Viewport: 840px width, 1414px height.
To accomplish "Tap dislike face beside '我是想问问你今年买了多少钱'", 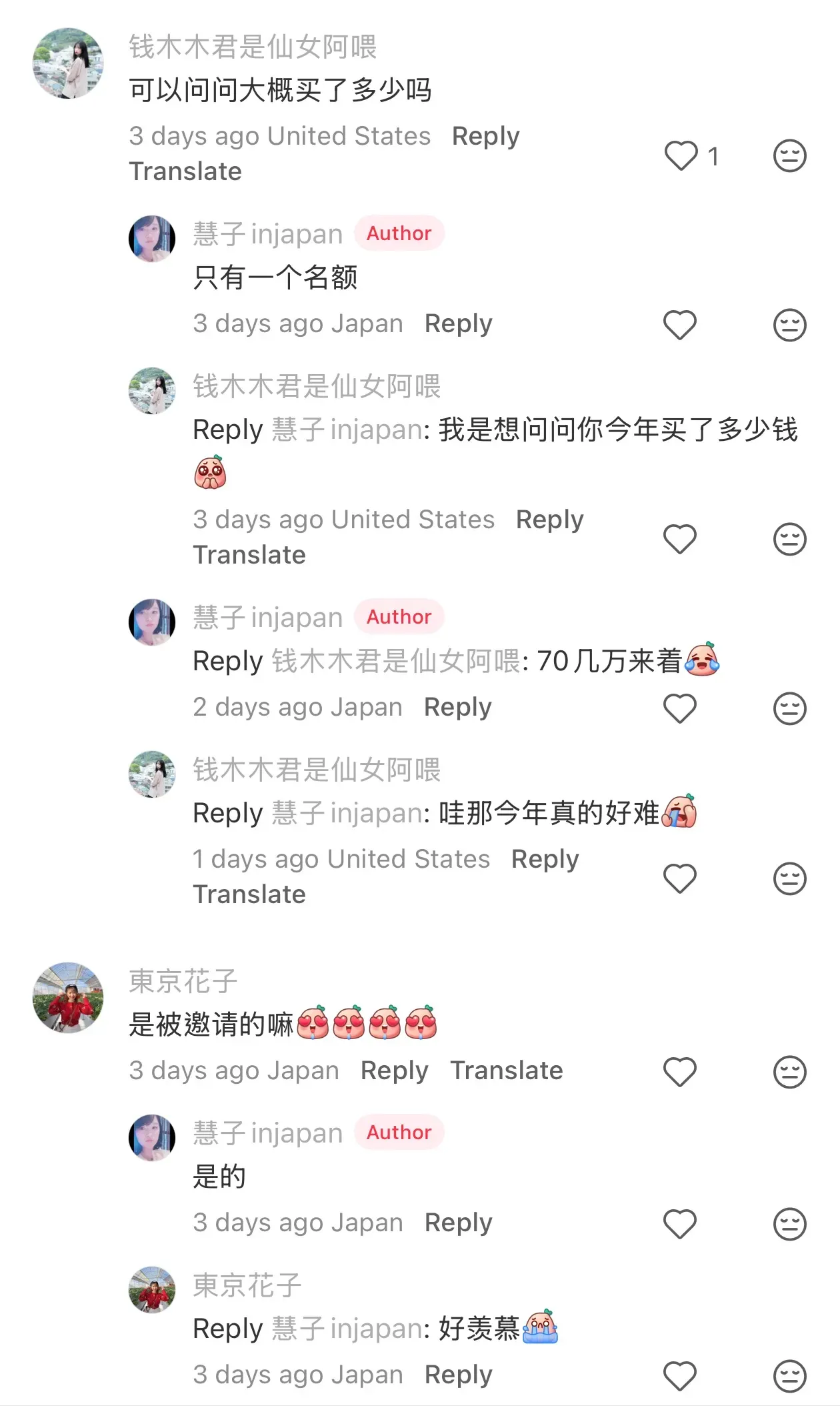I will click(789, 539).
